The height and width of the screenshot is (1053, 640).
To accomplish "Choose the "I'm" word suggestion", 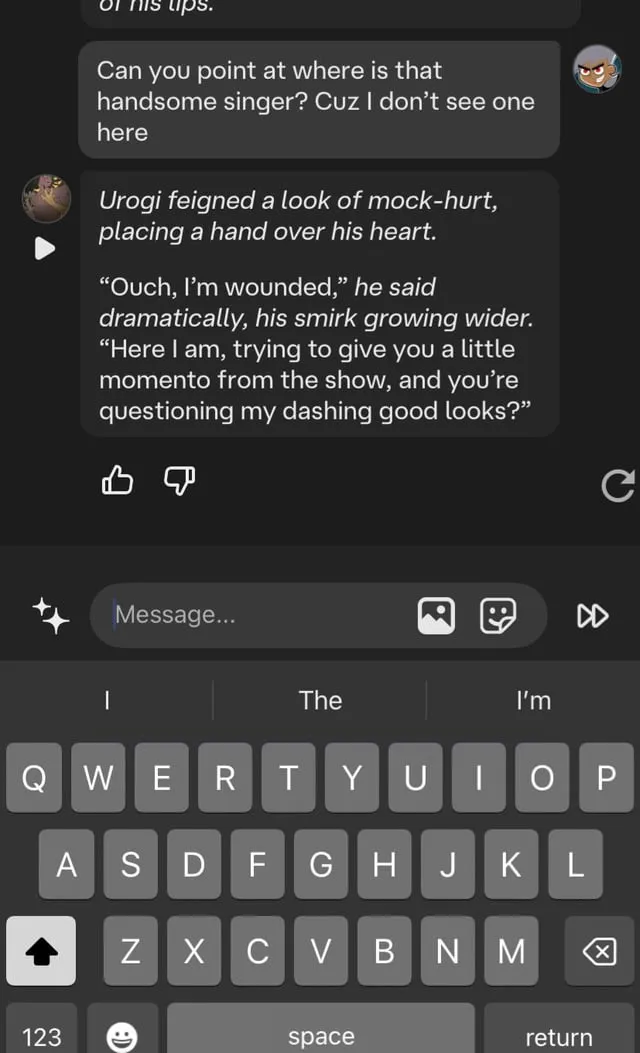I will [533, 701].
